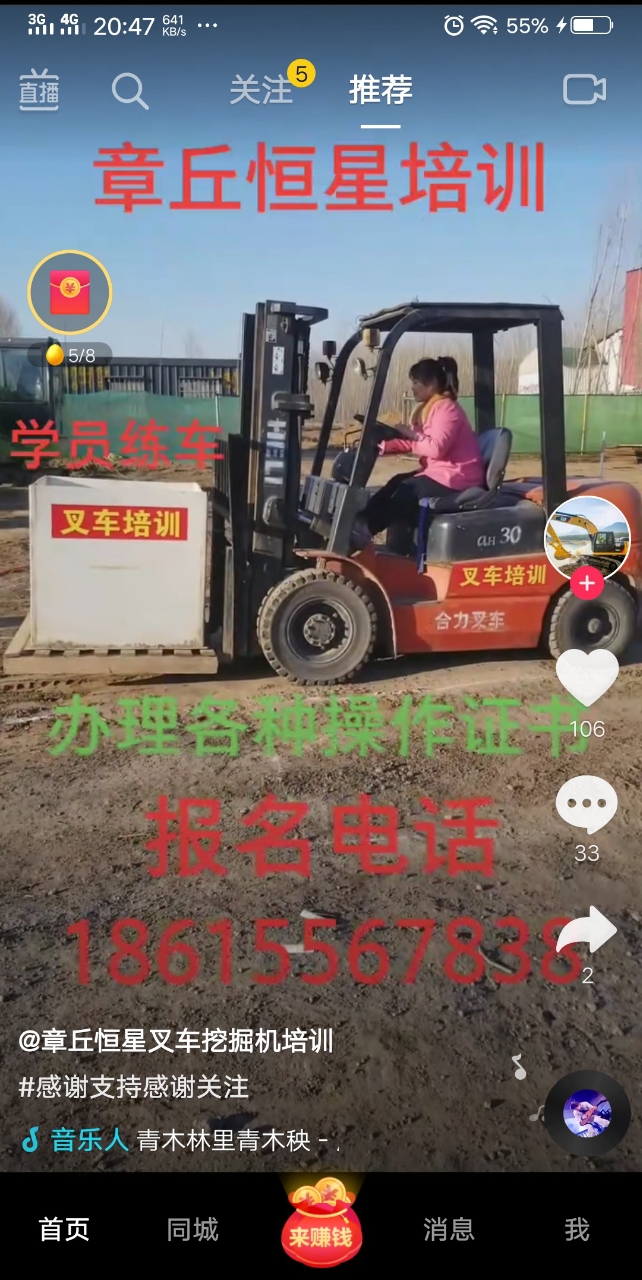This screenshot has height=1280, width=642.
Task: Open hashtag #感谢支持感谢关注
Action: 134,1087
